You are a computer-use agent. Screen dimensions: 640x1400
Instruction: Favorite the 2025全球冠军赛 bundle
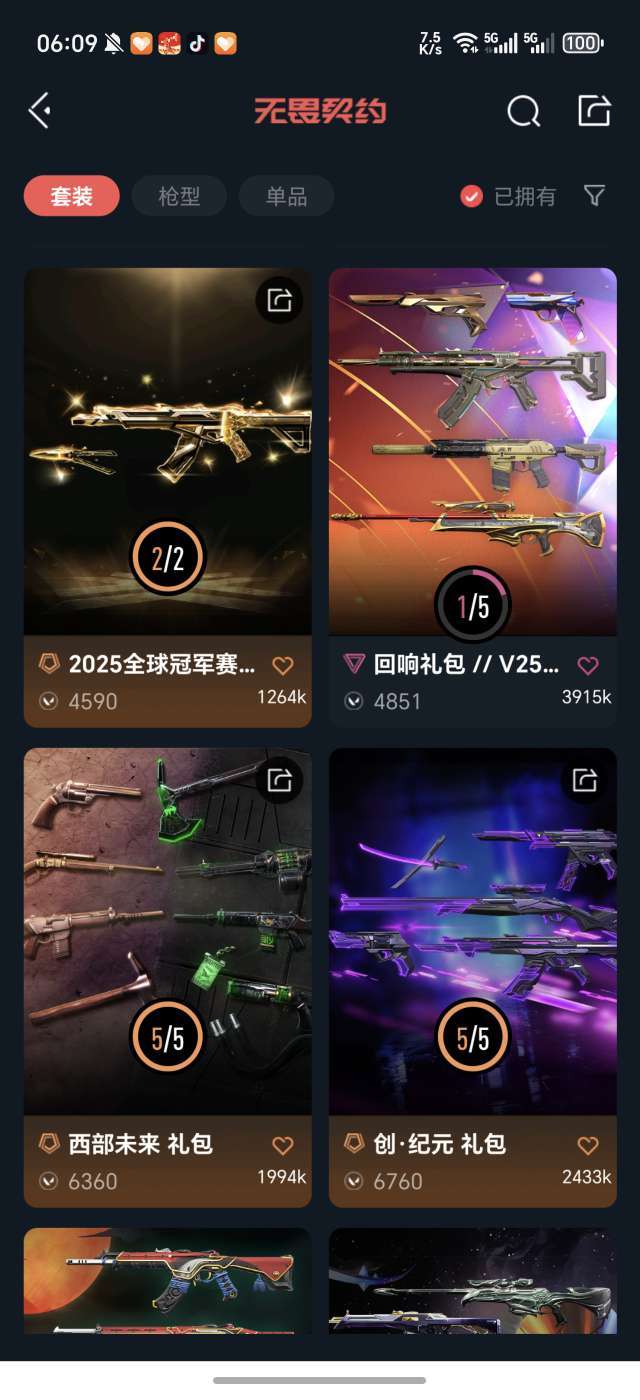click(283, 665)
